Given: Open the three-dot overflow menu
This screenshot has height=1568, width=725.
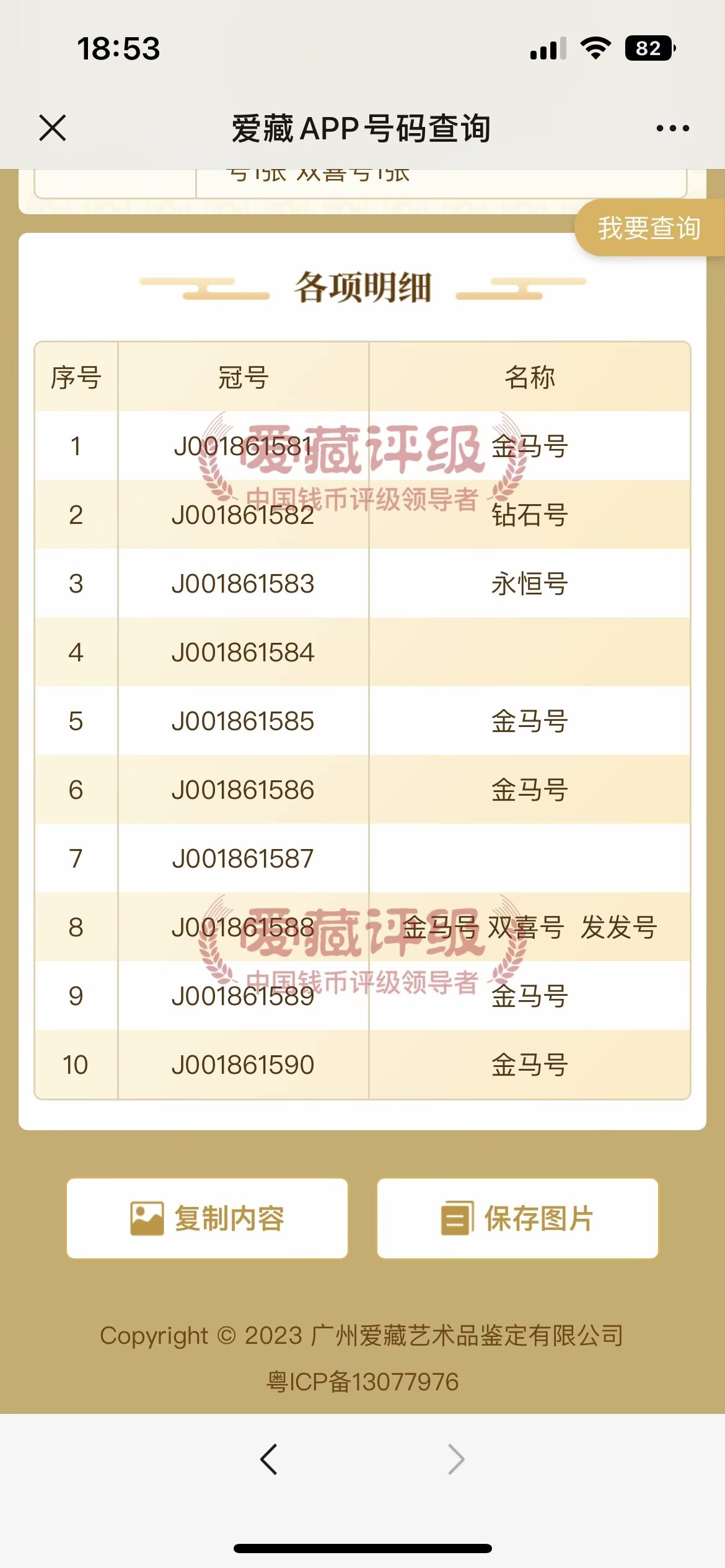Looking at the screenshot, I should pos(672,128).
